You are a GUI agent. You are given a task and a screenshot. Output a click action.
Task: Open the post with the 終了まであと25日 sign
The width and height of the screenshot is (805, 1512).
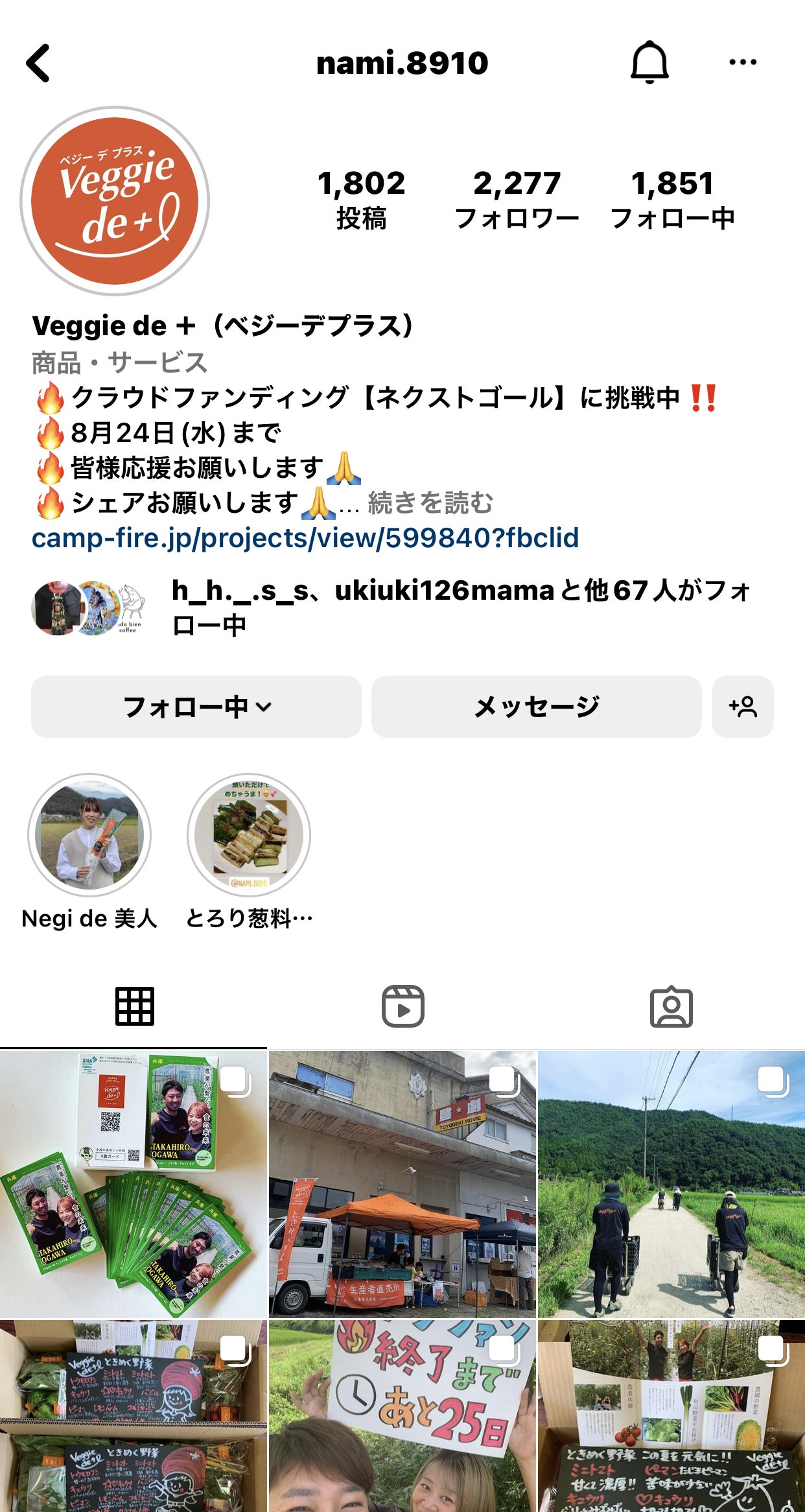(x=402, y=1416)
